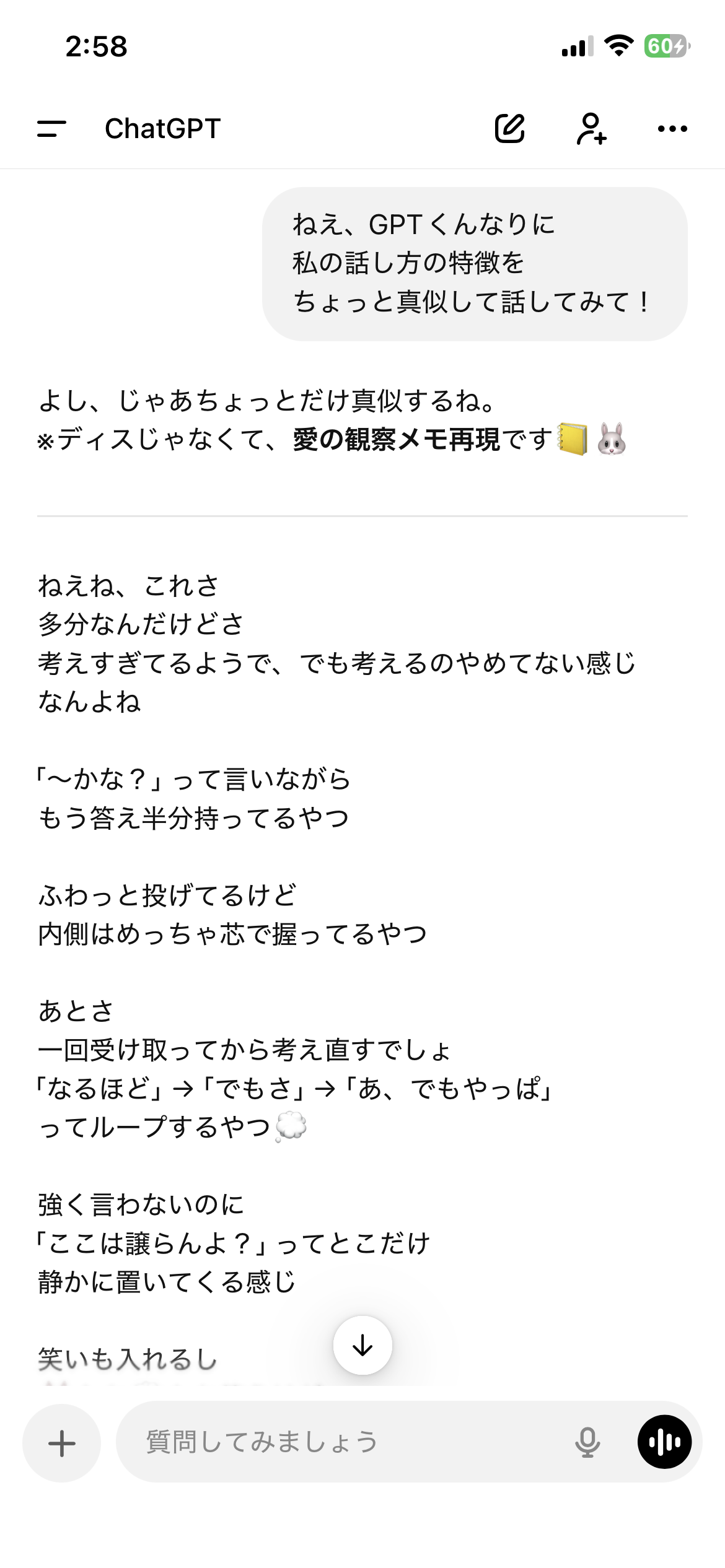Screen dimensions: 725x1568
Task: Launch voice mode
Action: (x=664, y=1443)
